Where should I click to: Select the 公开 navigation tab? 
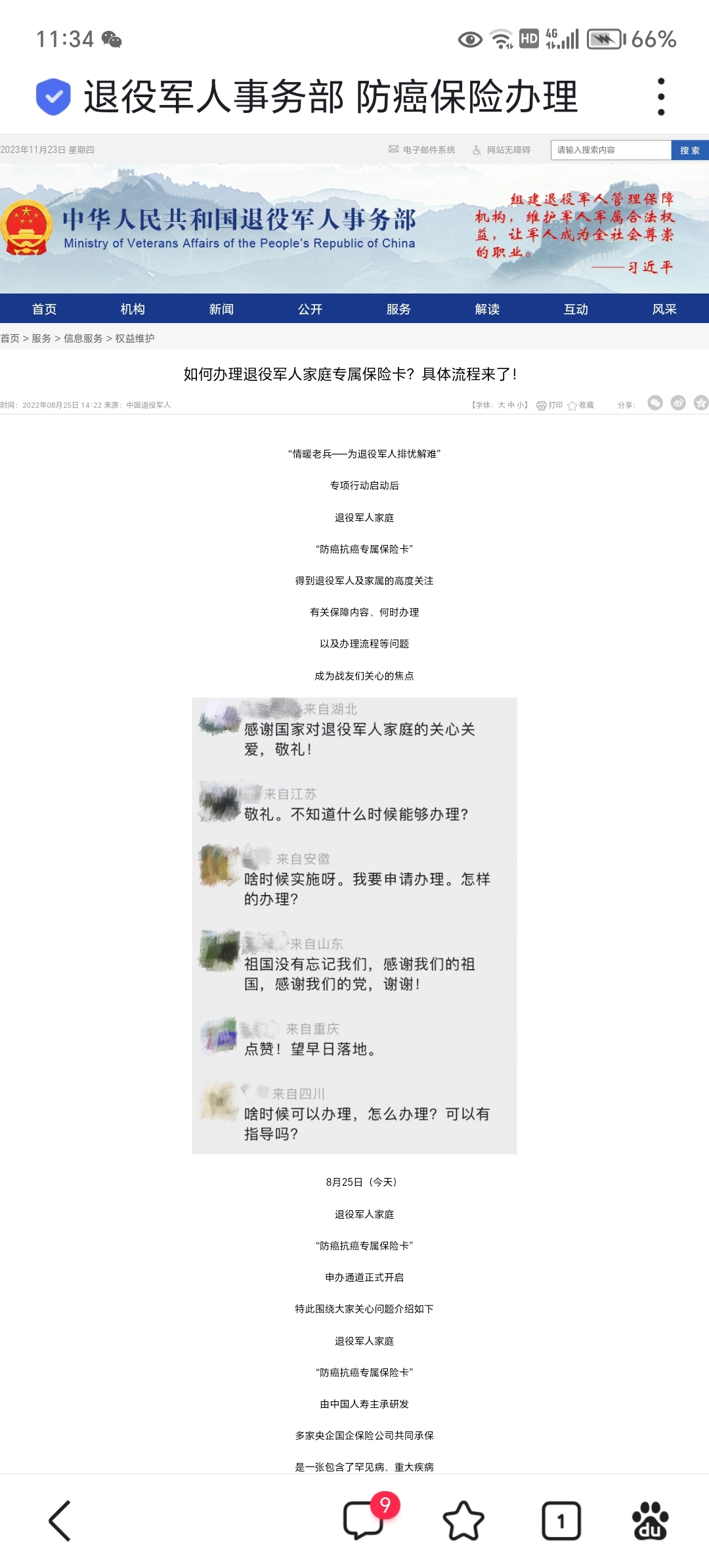[310, 309]
